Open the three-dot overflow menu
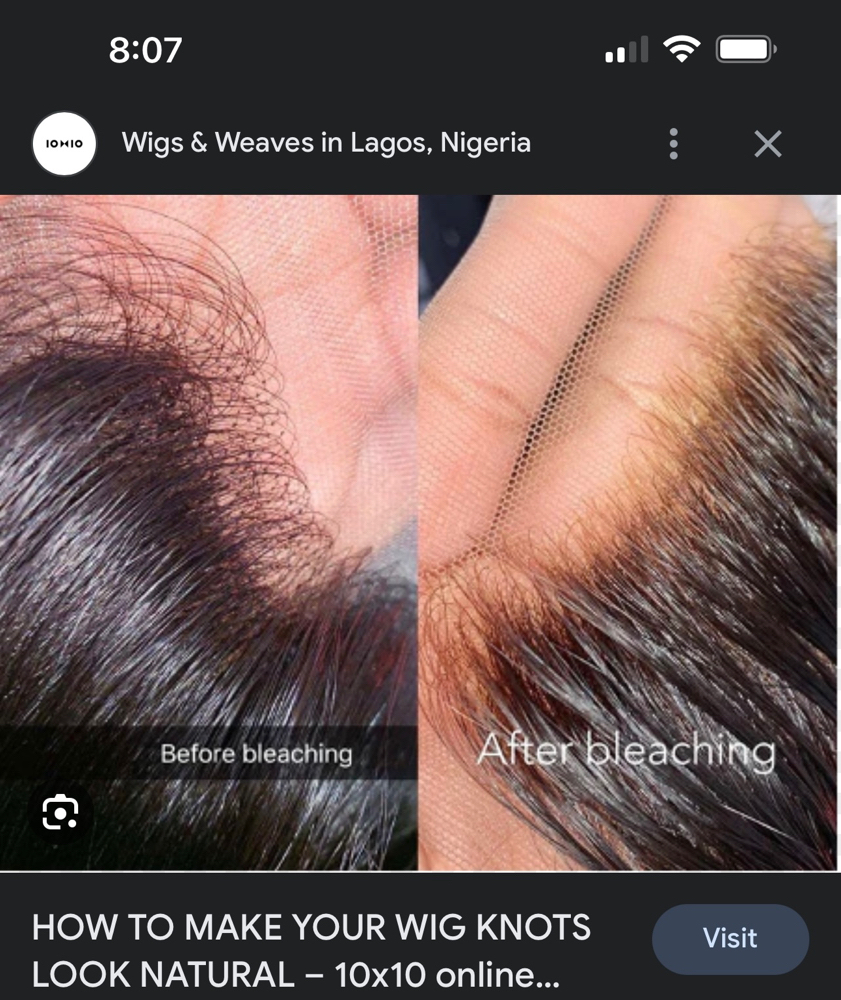 click(673, 144)
